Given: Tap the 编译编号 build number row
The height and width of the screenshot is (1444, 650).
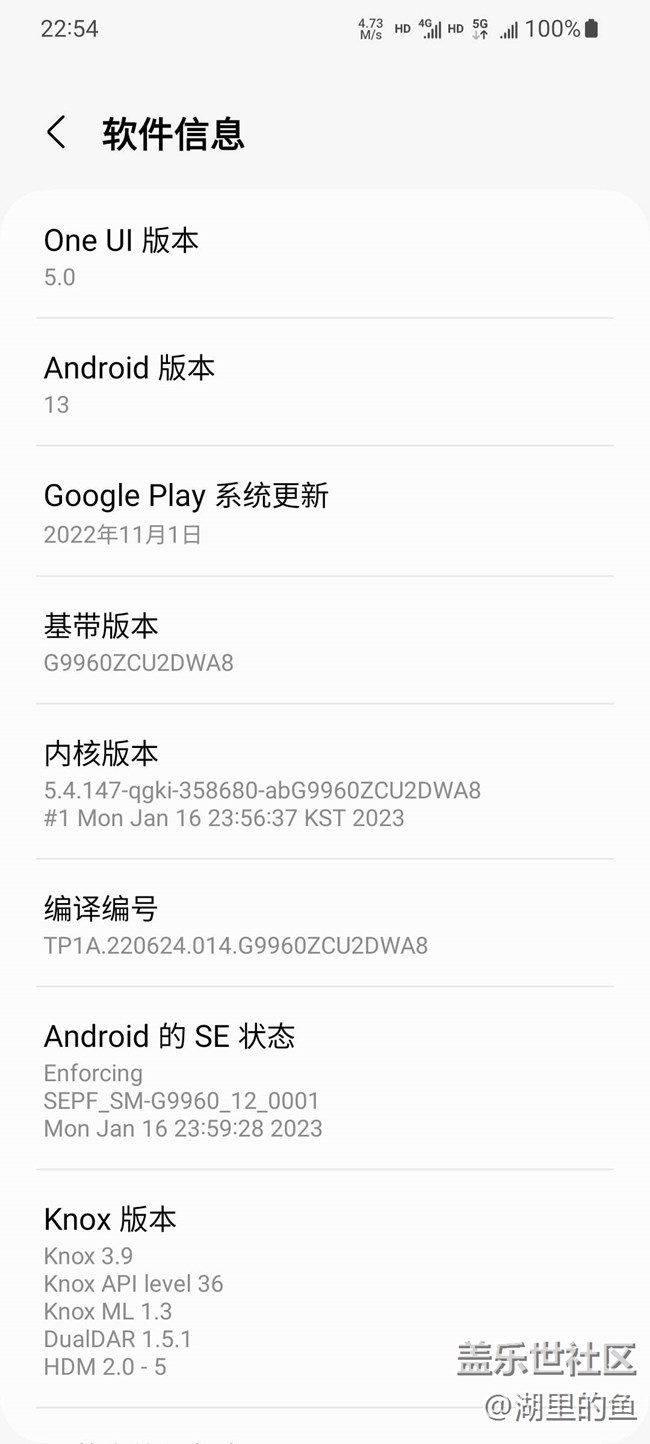Looking at the screenshot, I should pos(324,925).
